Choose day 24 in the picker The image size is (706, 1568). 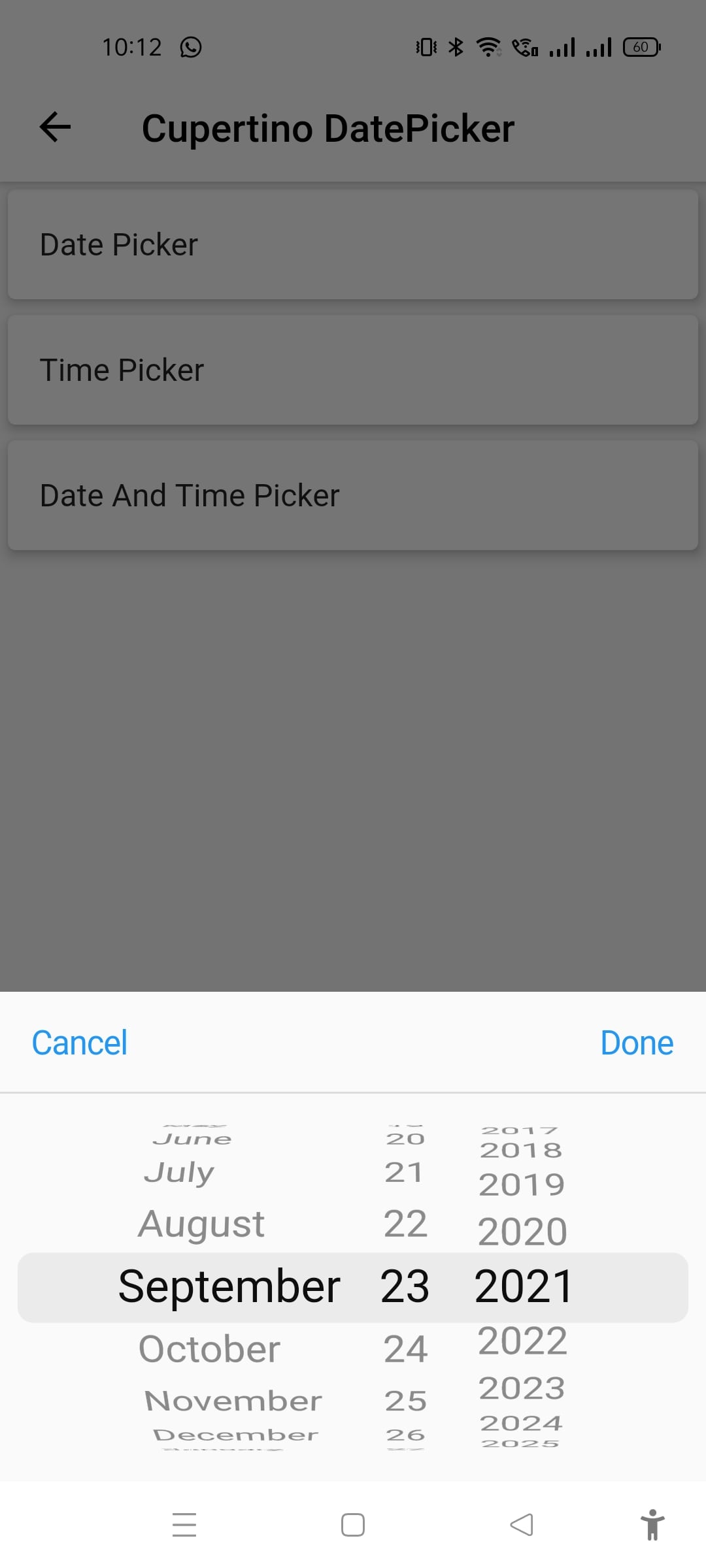405,1348
